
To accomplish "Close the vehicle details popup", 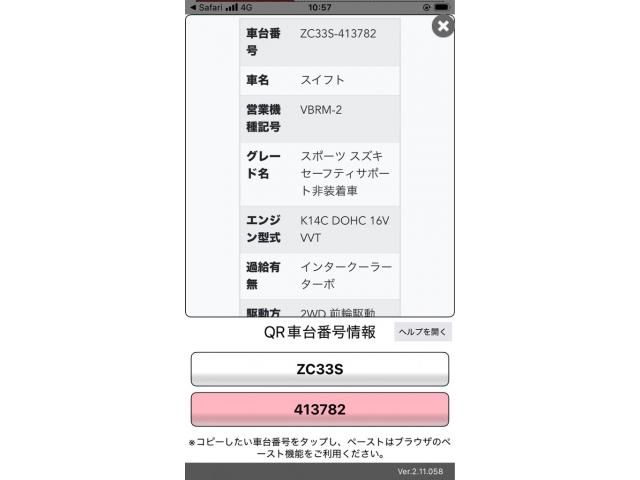I will (x=443, y=27).
